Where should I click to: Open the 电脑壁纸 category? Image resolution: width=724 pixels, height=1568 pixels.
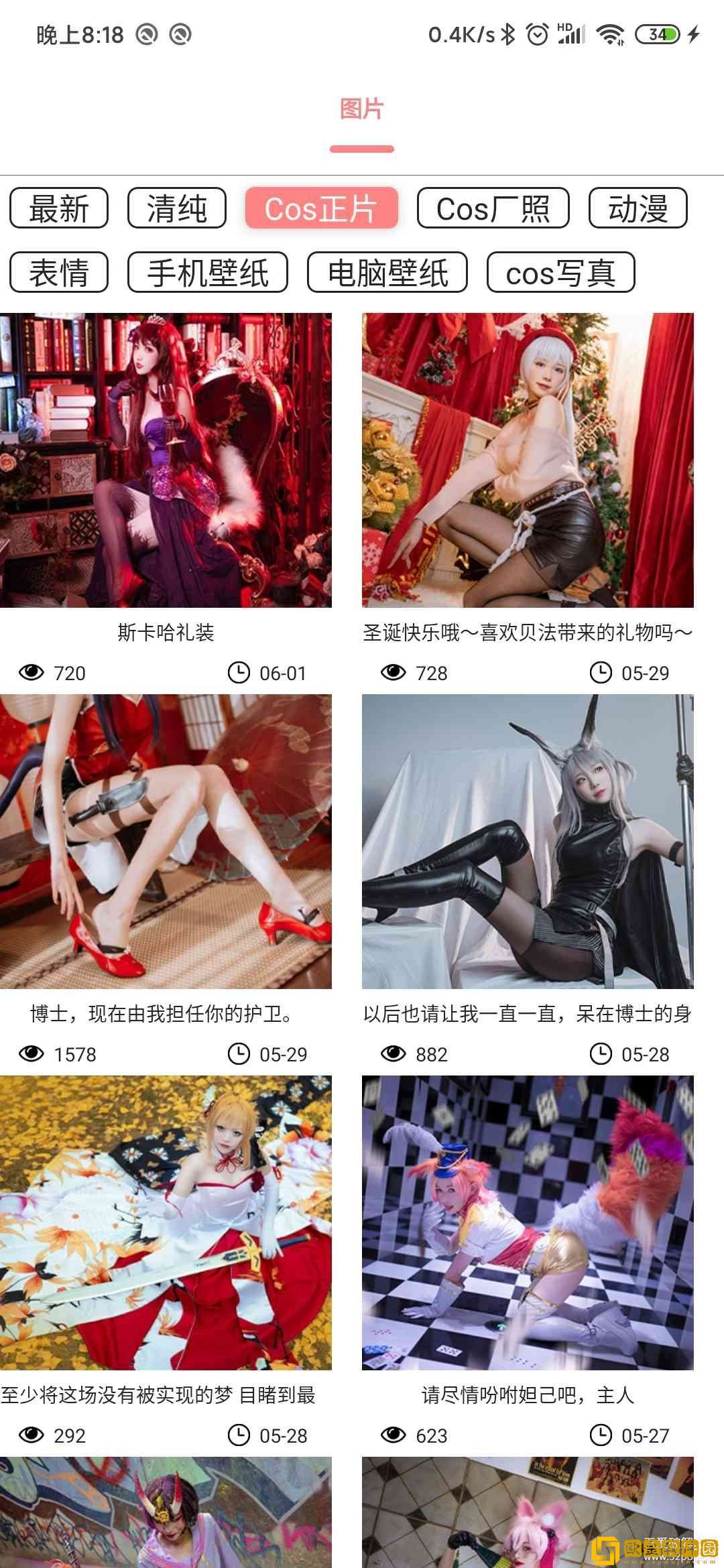pyautogui.click(x=390, y=273)
